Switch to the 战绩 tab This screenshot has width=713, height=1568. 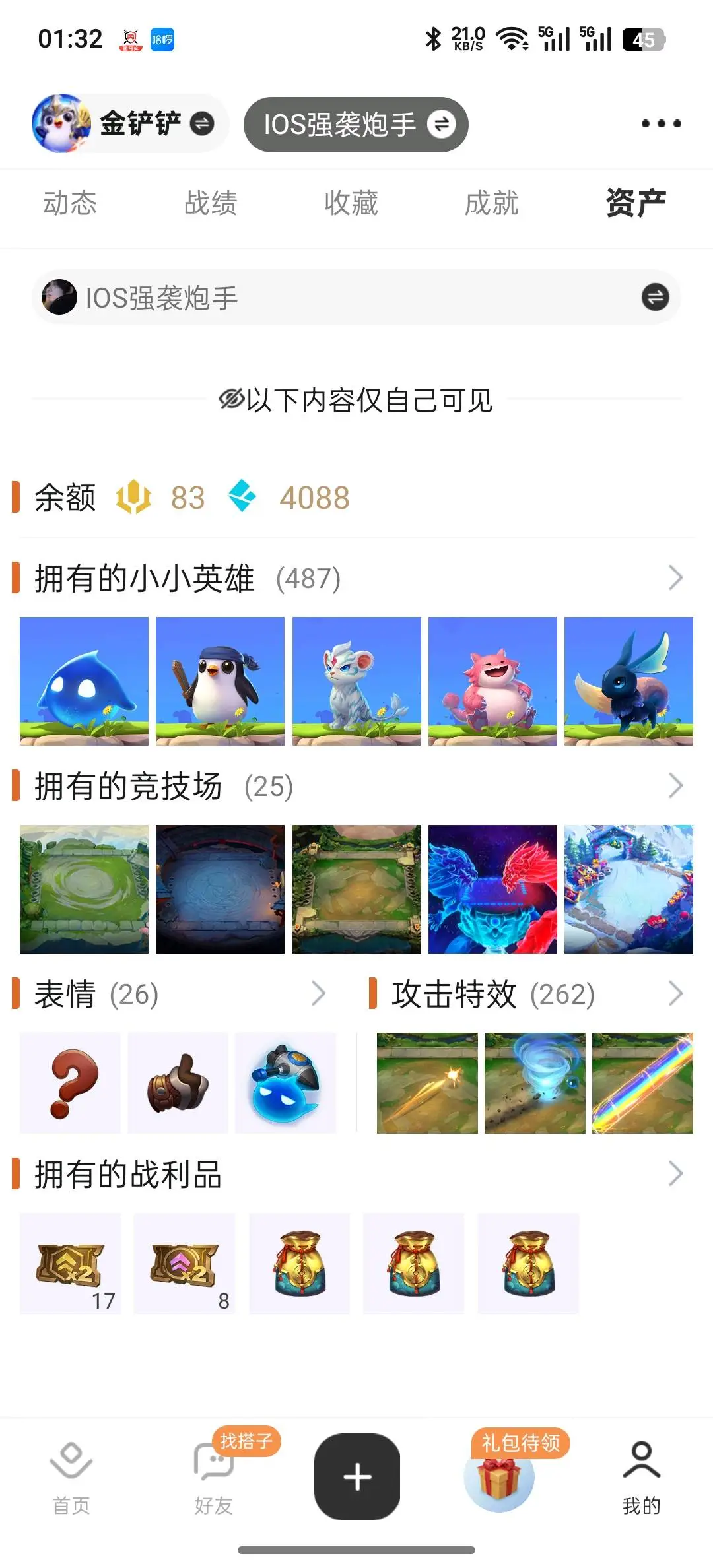pos(211,203)
